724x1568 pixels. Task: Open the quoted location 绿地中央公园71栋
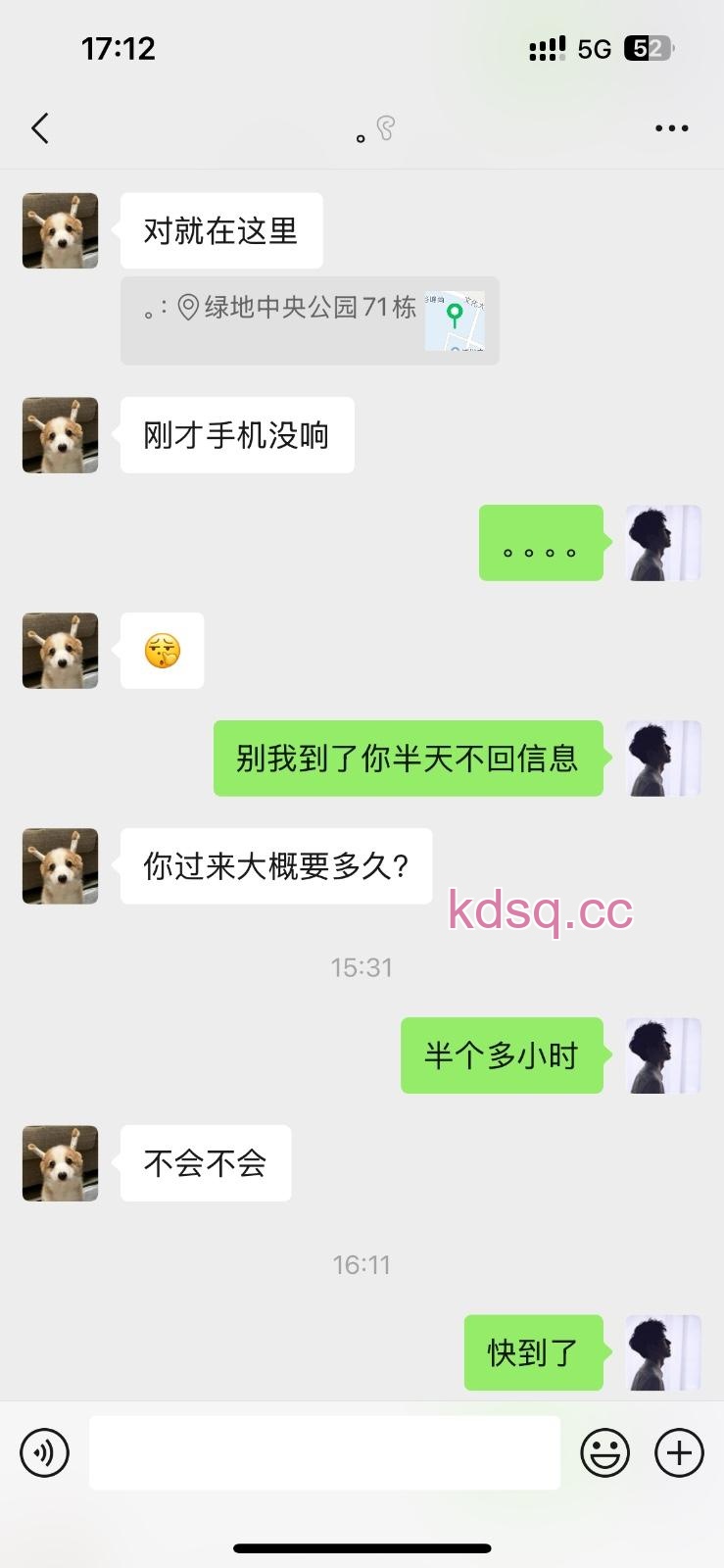coord(309,320)
